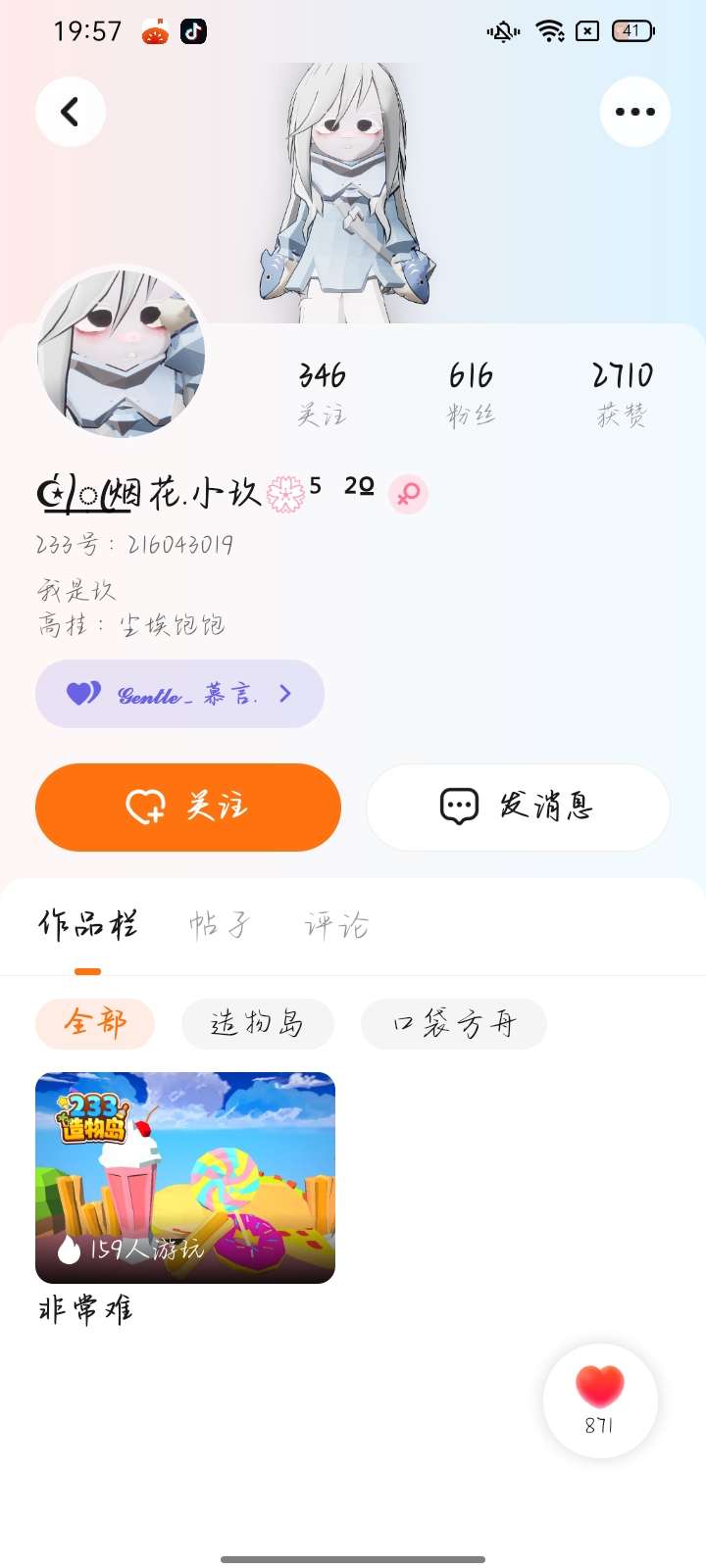706x1568 pixels.
Task: Open the Gentle_慕言 partner chip
Action: pyautogui.click(x=179, y=694)
